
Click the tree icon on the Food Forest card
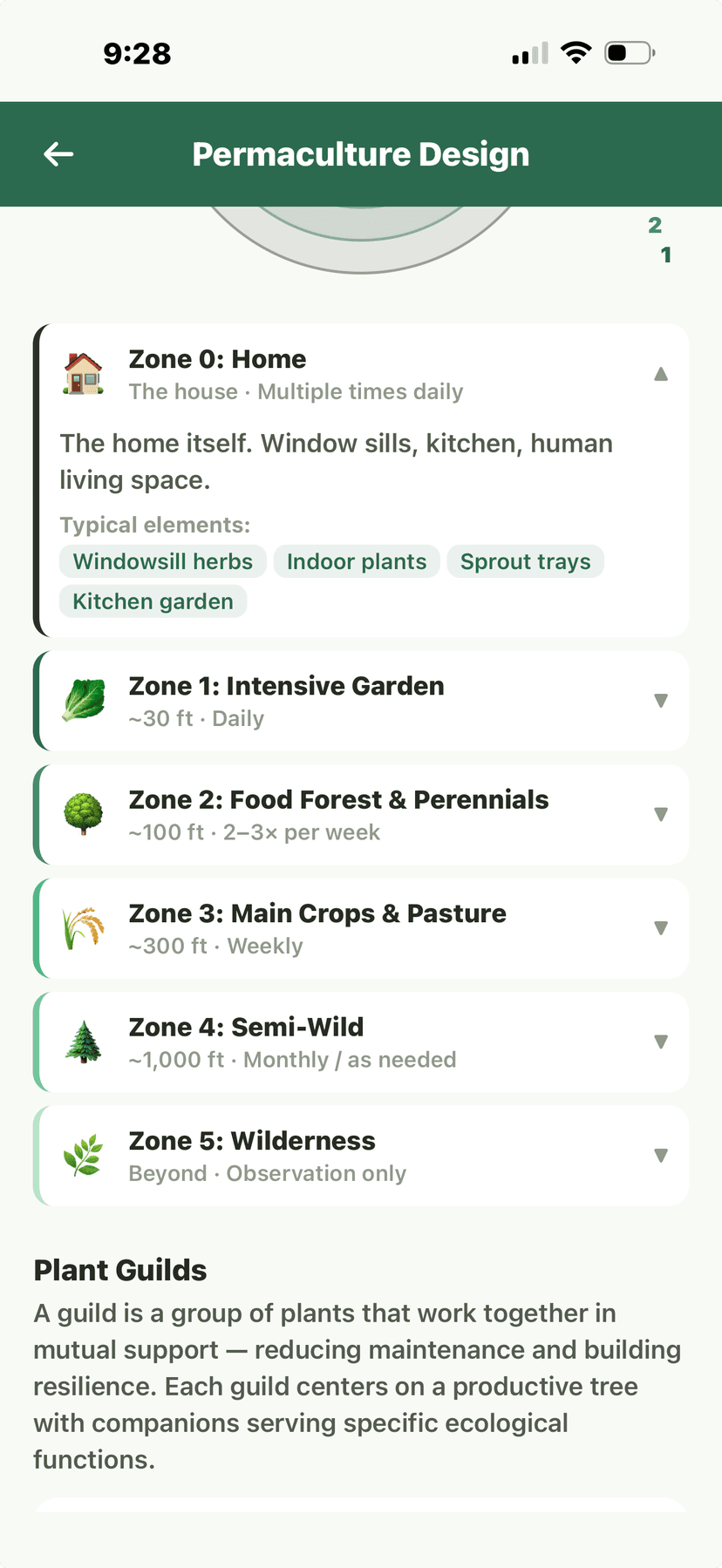[x=83, y=814]
